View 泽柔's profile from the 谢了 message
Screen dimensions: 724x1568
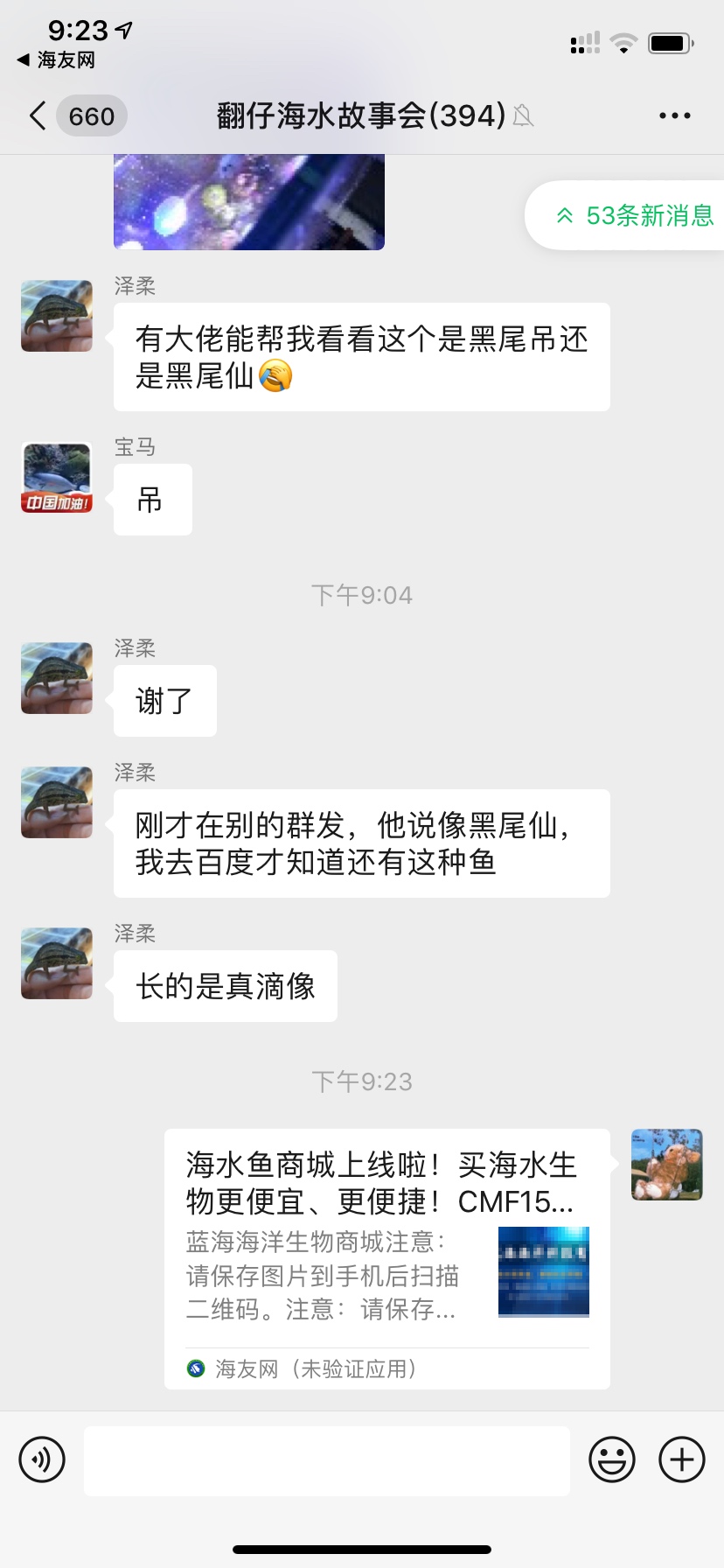[x=57, y=678]
